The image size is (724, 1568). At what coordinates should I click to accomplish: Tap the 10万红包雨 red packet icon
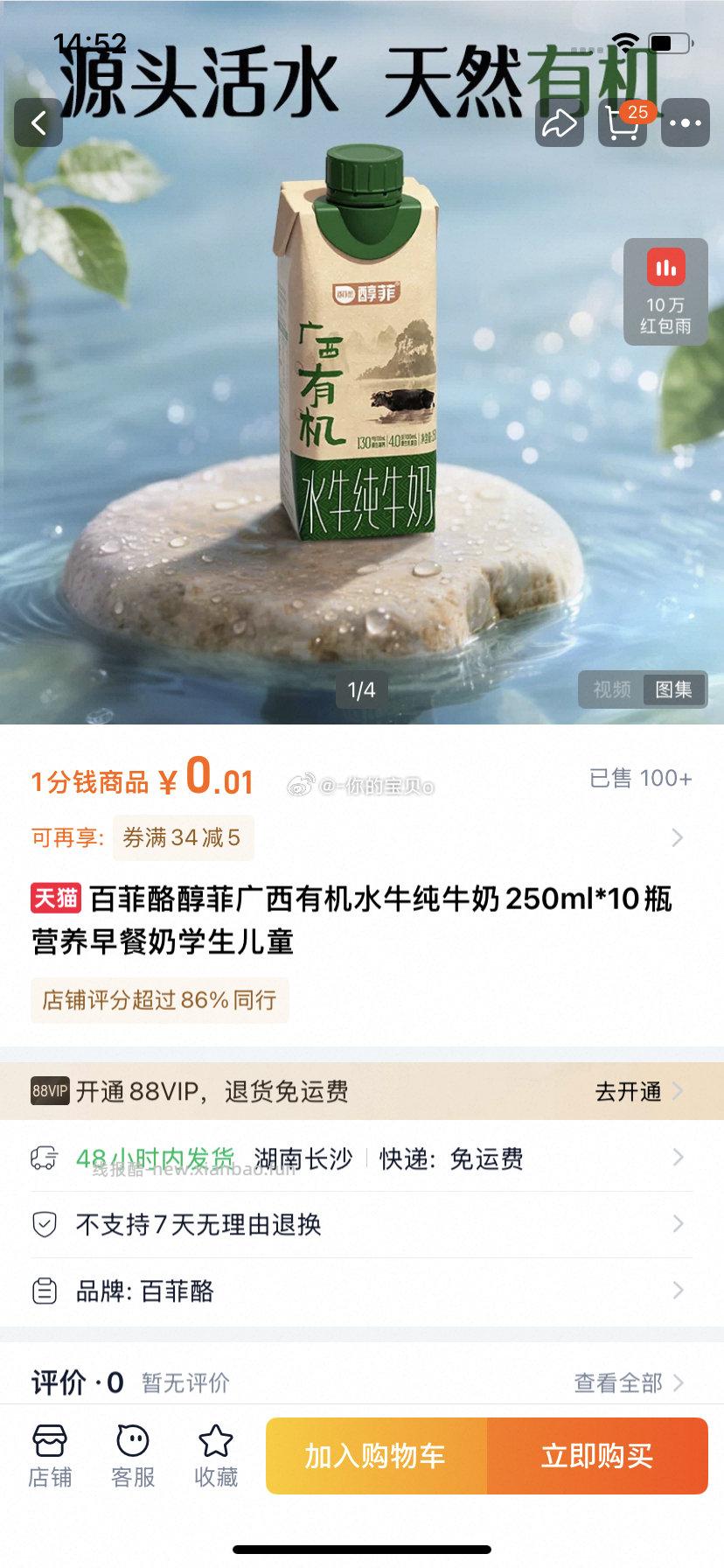coord(665,289)
